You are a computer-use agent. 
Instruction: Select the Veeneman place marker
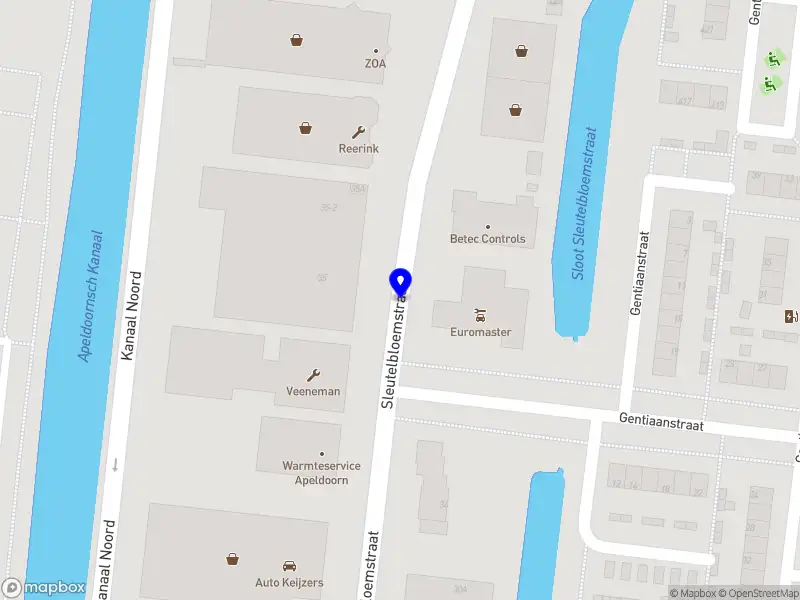(x=313, y=375)
